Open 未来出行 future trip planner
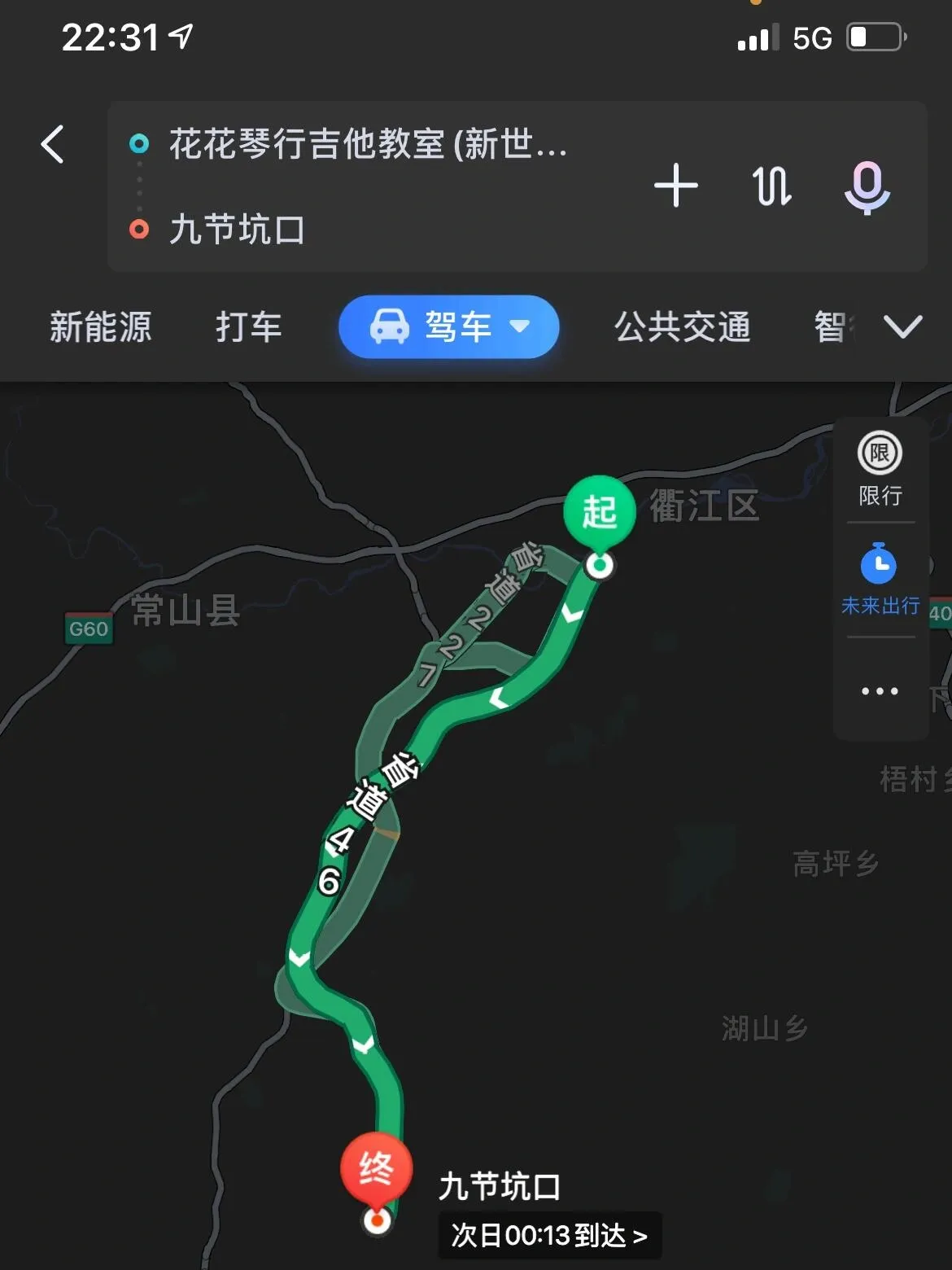Image resolution: width=952 pixels, height=1270 pixels. (x=880, y=579)
